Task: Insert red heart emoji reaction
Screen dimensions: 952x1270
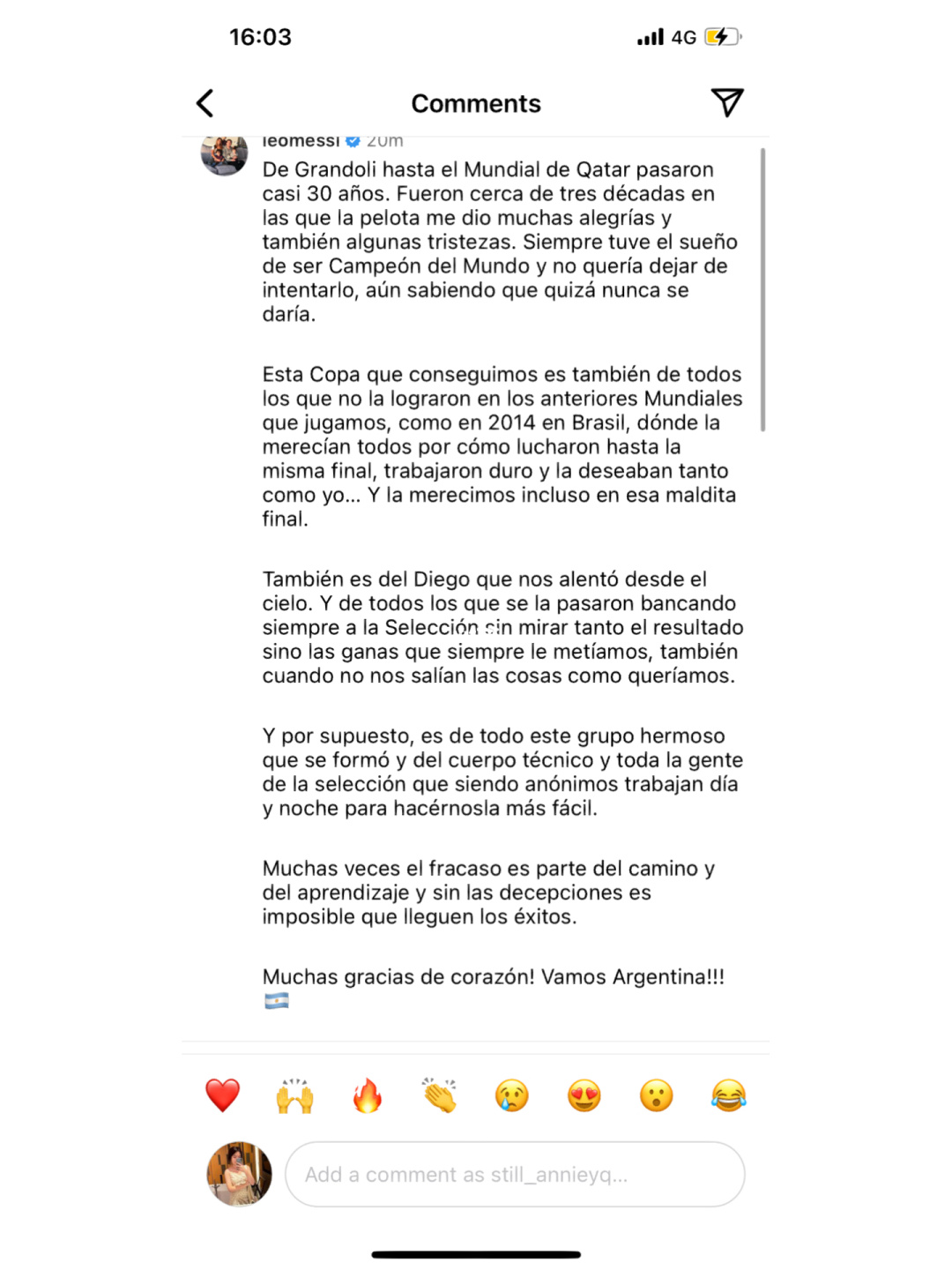Action: [x=222, y=1095]
